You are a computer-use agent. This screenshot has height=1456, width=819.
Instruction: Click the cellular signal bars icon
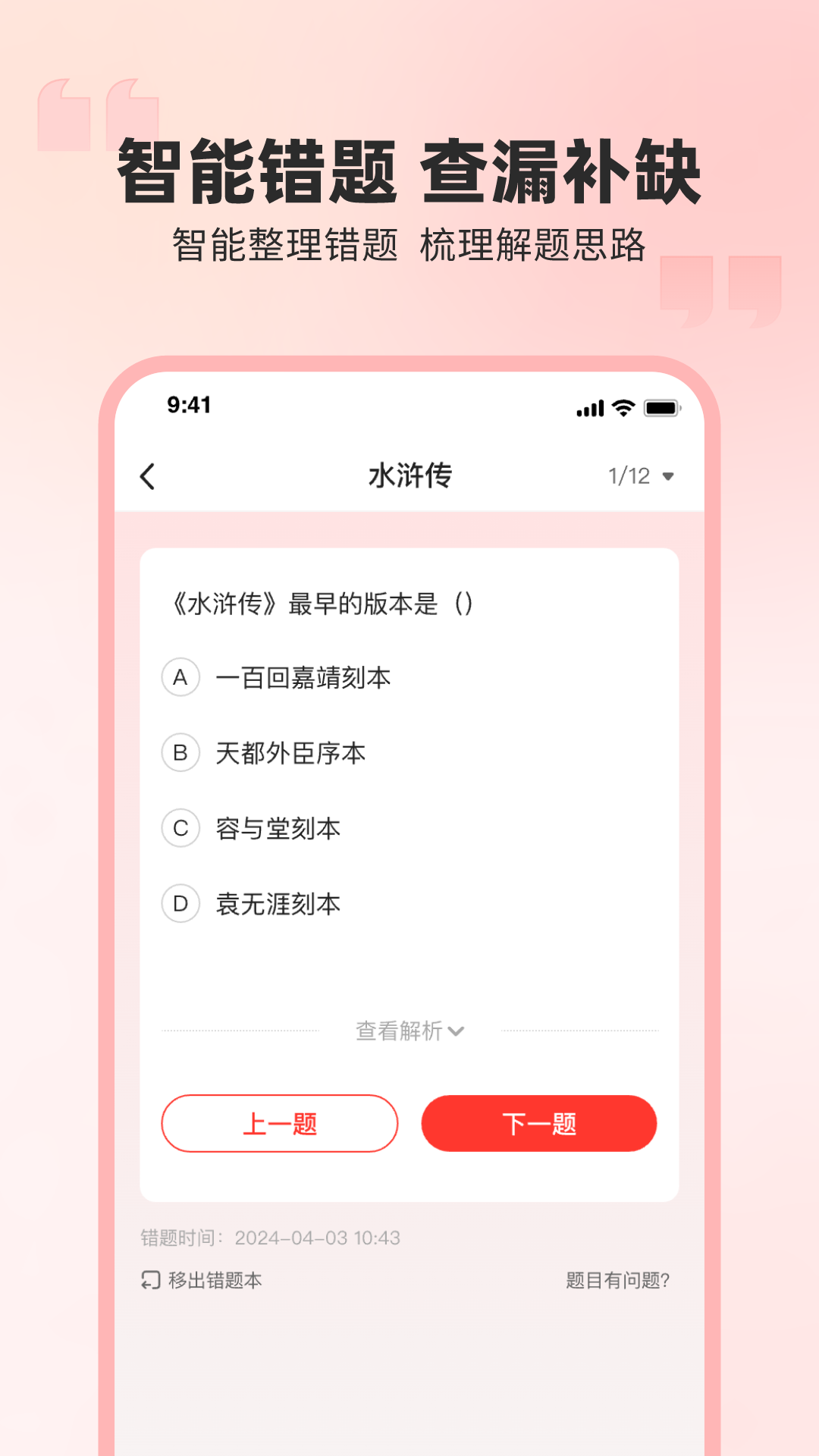click(589, 408)
